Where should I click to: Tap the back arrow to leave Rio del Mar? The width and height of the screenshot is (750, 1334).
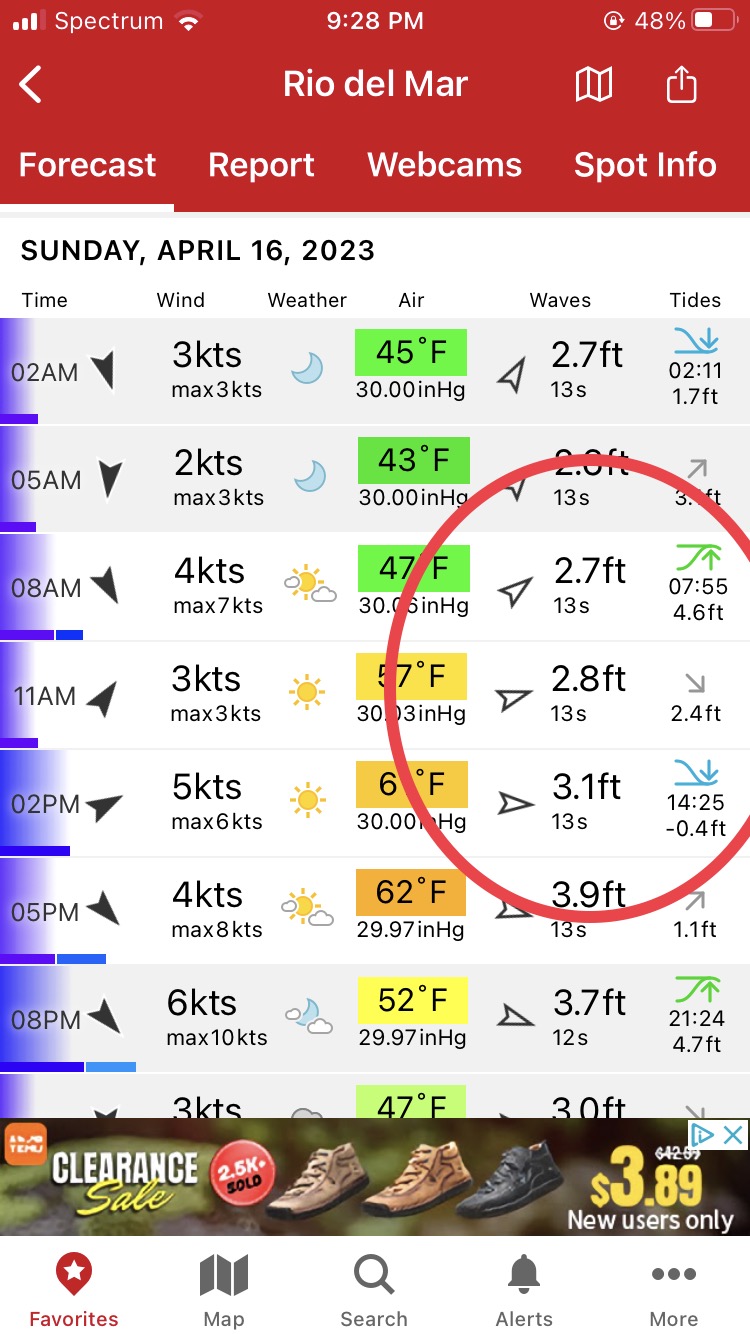coord(30,84)
